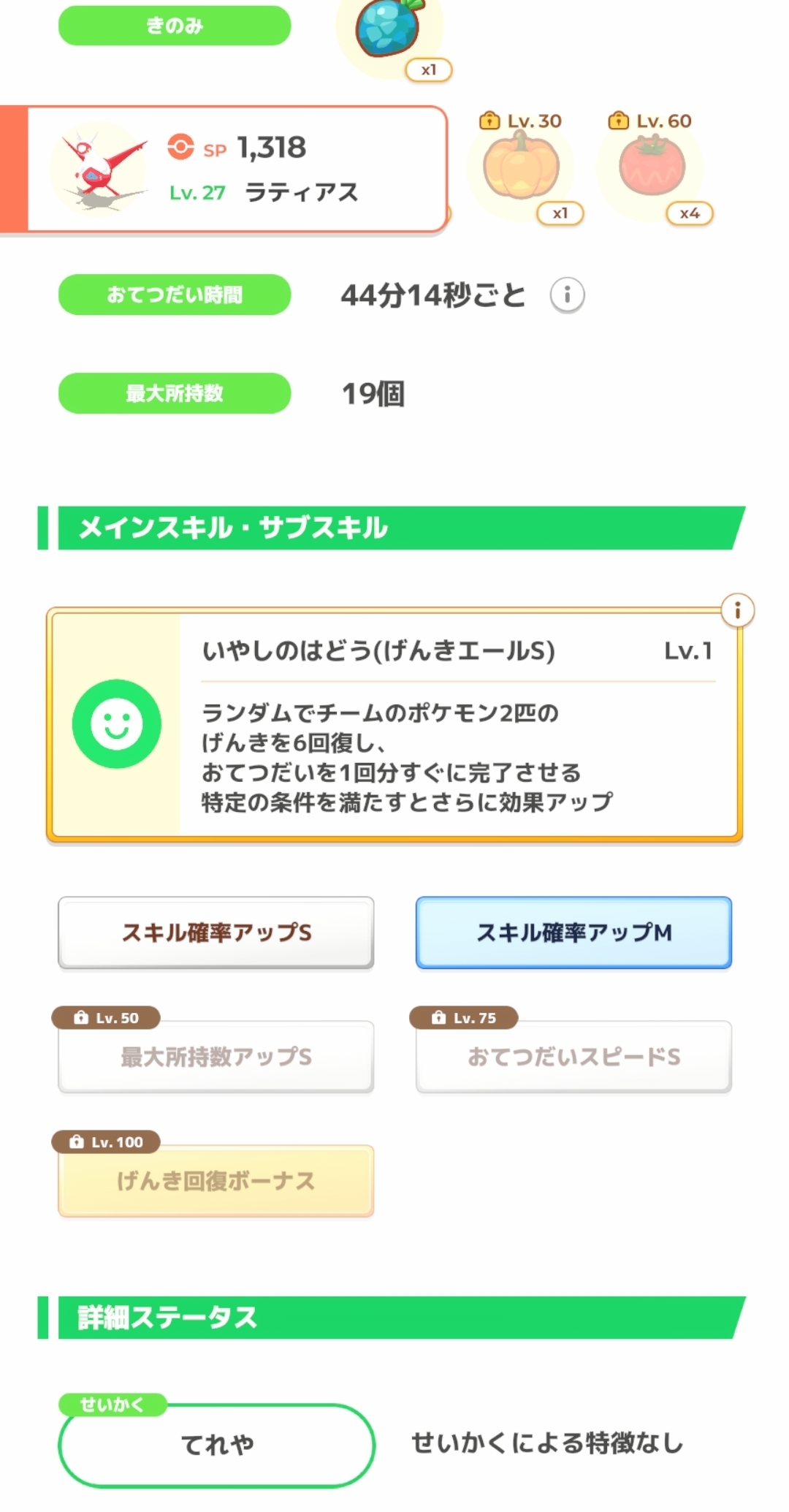Select locked おてつだいスピードS sub skill
Screen dimensions: 789x1512
click(573, 1057)
